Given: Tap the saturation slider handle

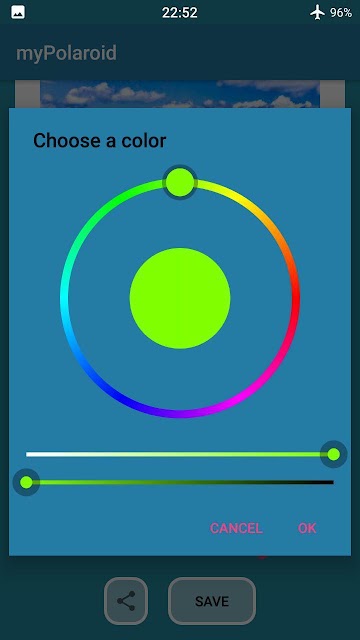Looking at the screenshot, I should [x=333, y=454].
